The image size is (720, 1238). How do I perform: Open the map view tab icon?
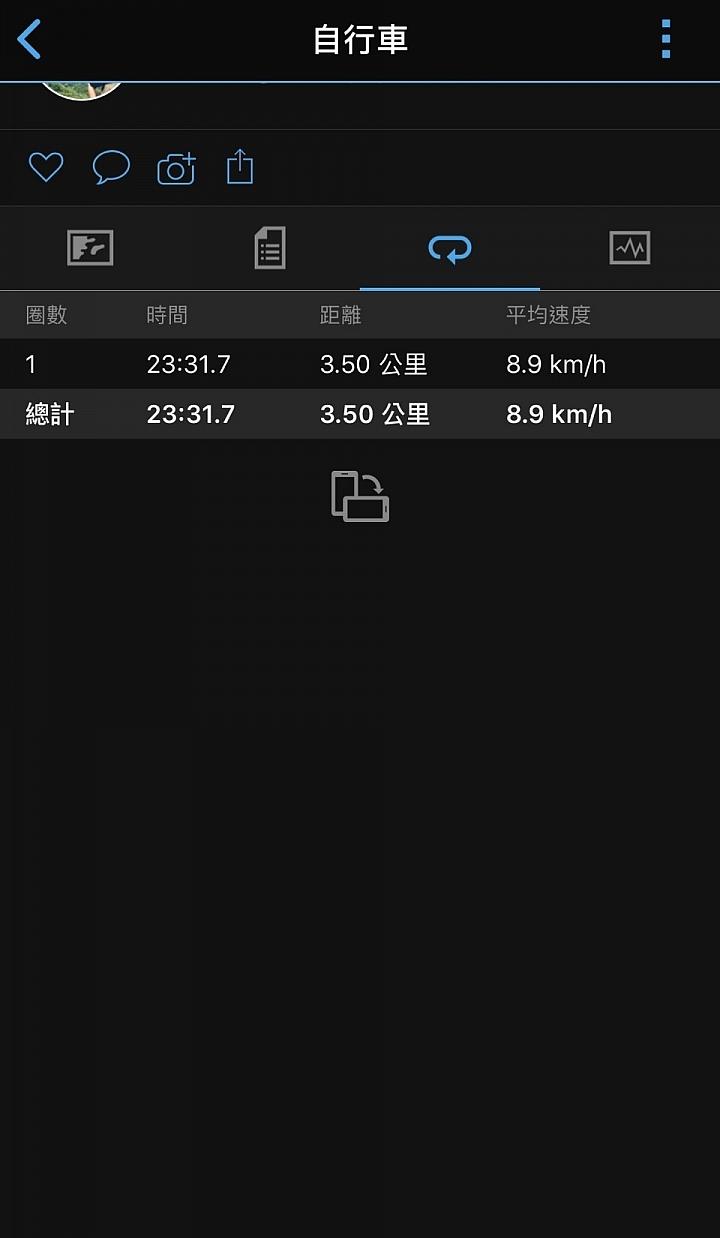coord(91,247)
